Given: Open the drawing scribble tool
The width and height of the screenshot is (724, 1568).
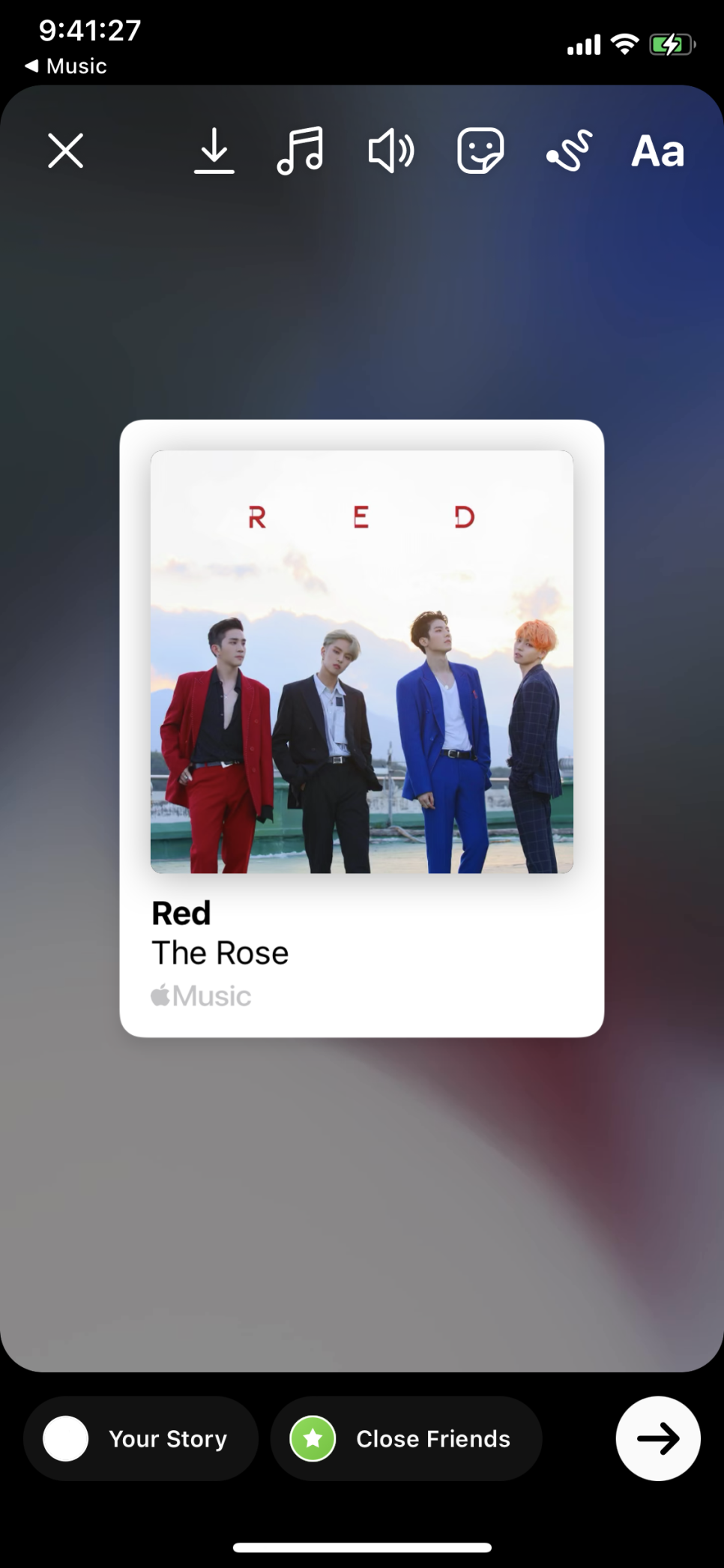Looking at the screenshot, I should (x=570, y=151).
